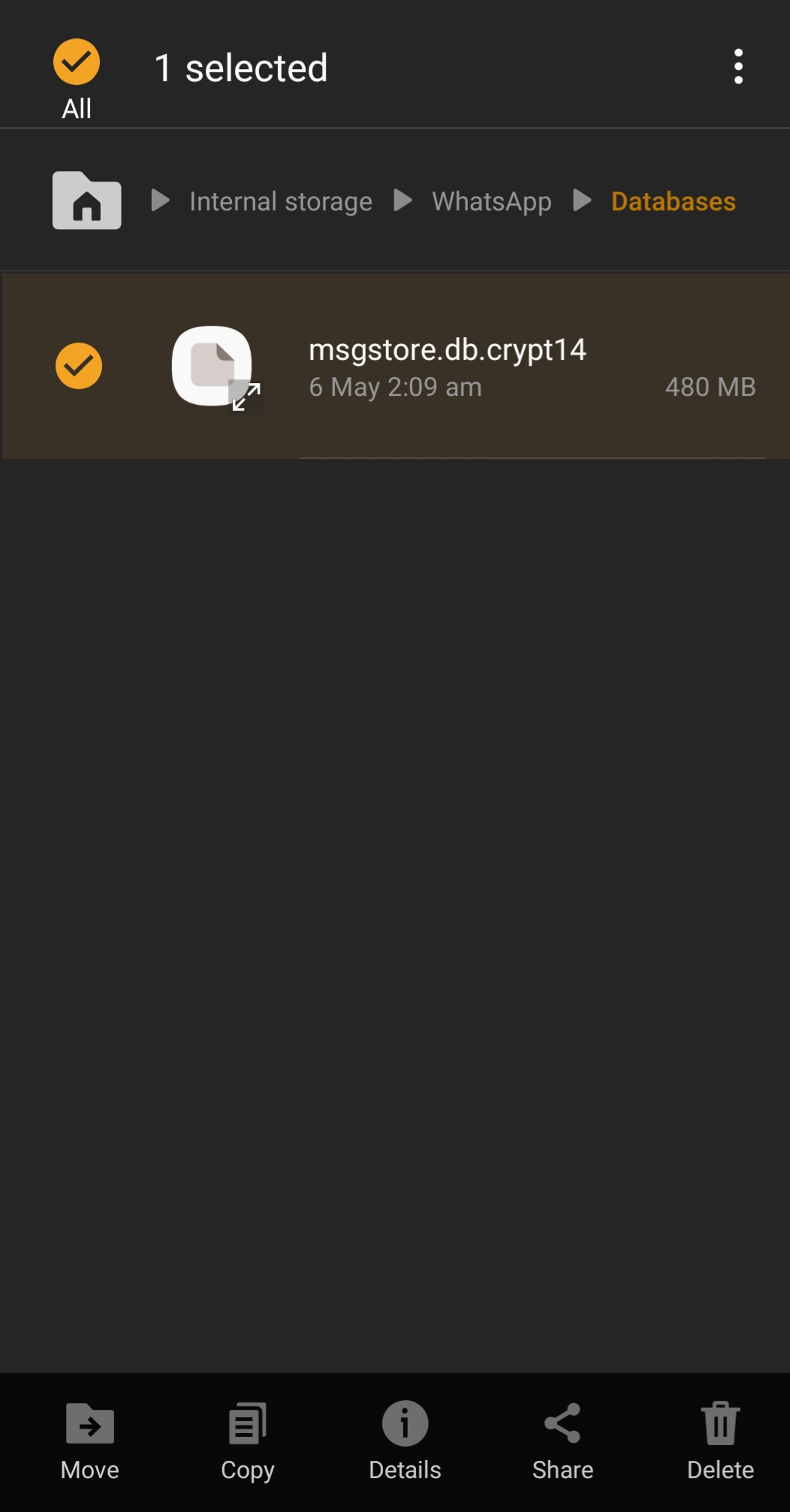Image resolution: width=790 pixels, height=1512 pixels.
Task: Open the three-dot overflow menu
Action: [738, 67]
